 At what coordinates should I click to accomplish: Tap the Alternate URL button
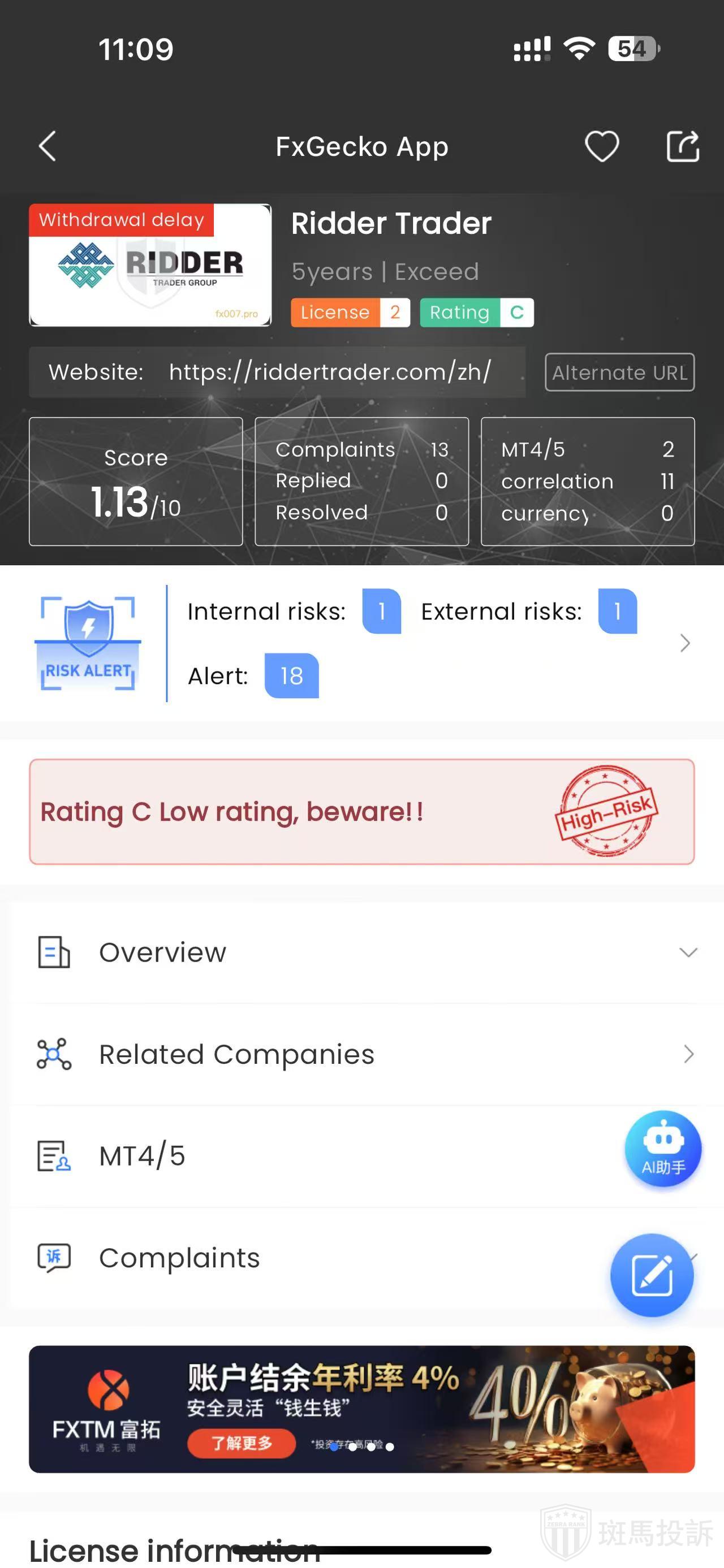619,372
